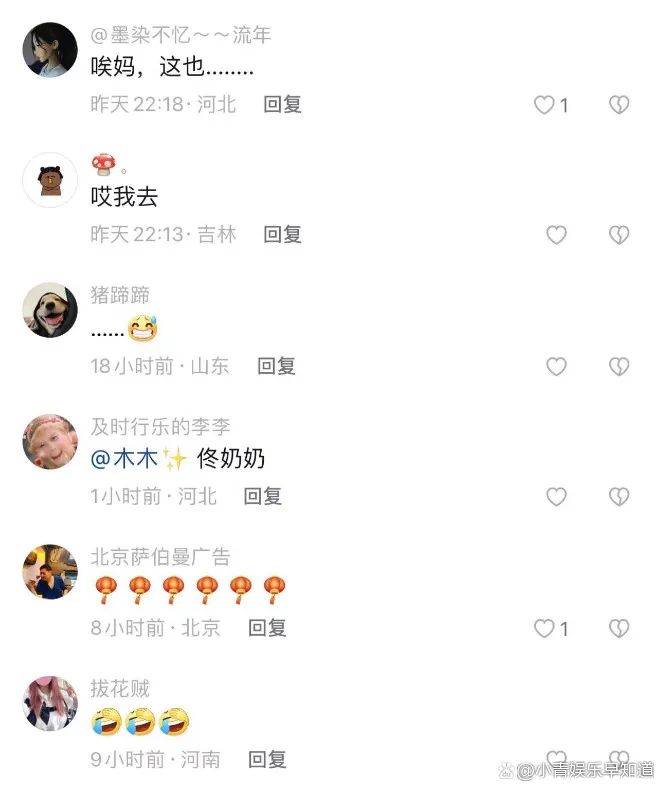667x794 pixels.
Task: Reply to 猪蹄蹄's comment
Action: click(276, 366)
